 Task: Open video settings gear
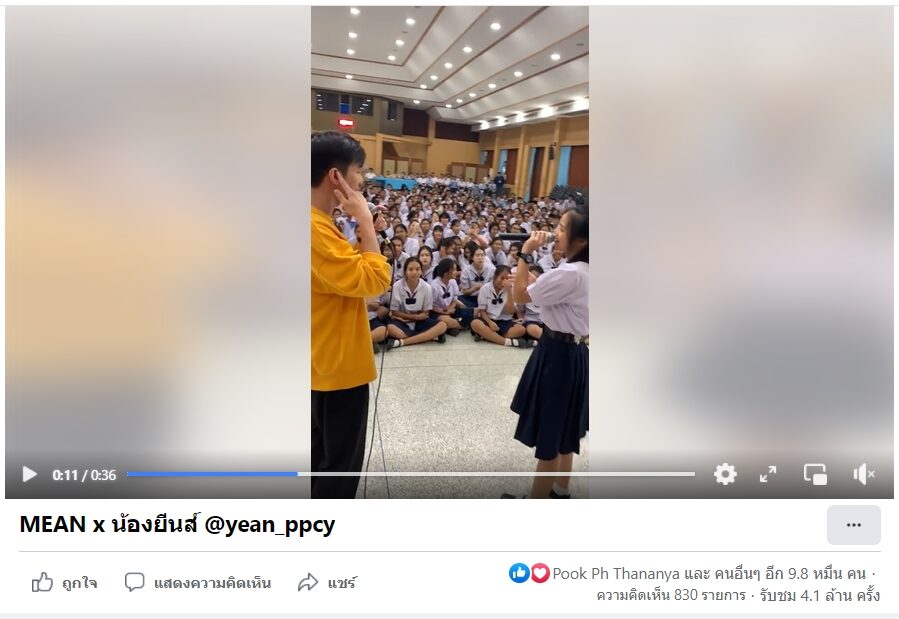(x=725, y=474)
